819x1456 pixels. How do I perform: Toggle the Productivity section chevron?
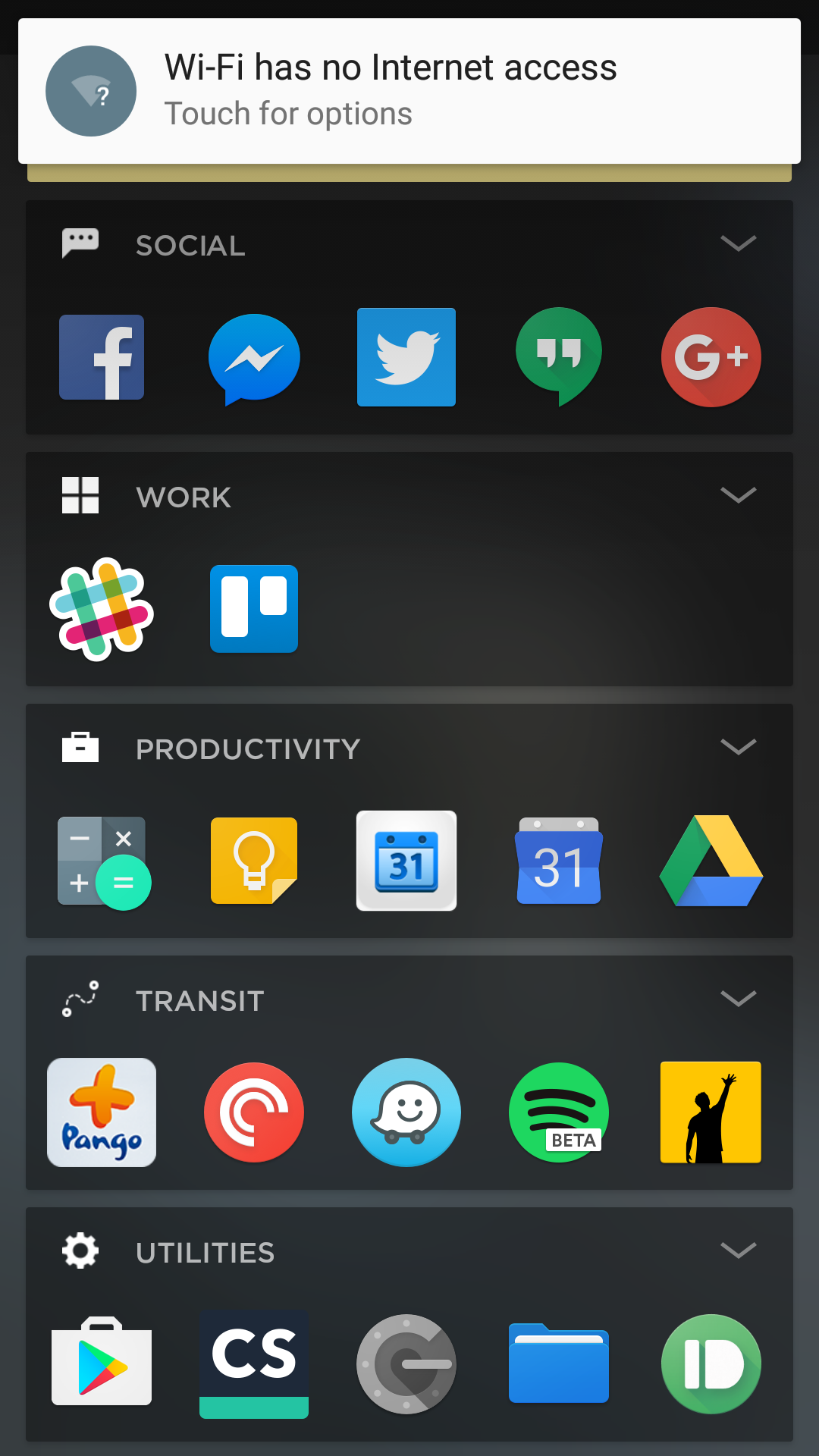738,747
